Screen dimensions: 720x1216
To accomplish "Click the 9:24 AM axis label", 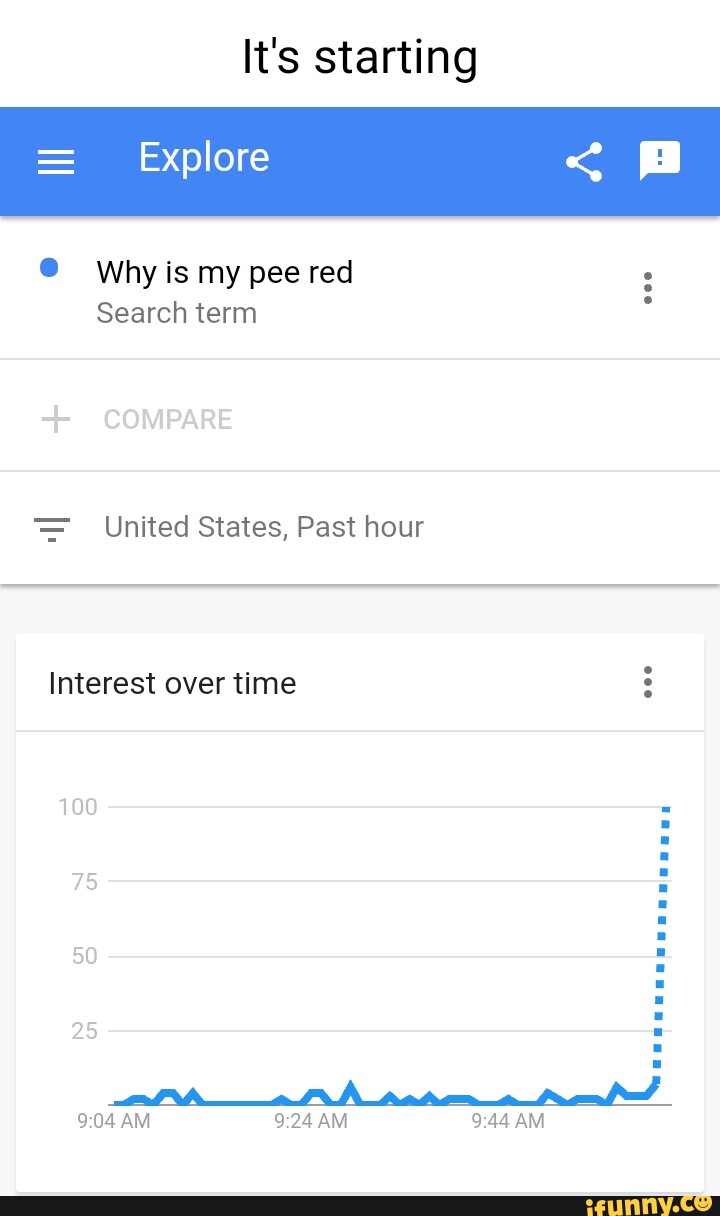I will 311,1122.
